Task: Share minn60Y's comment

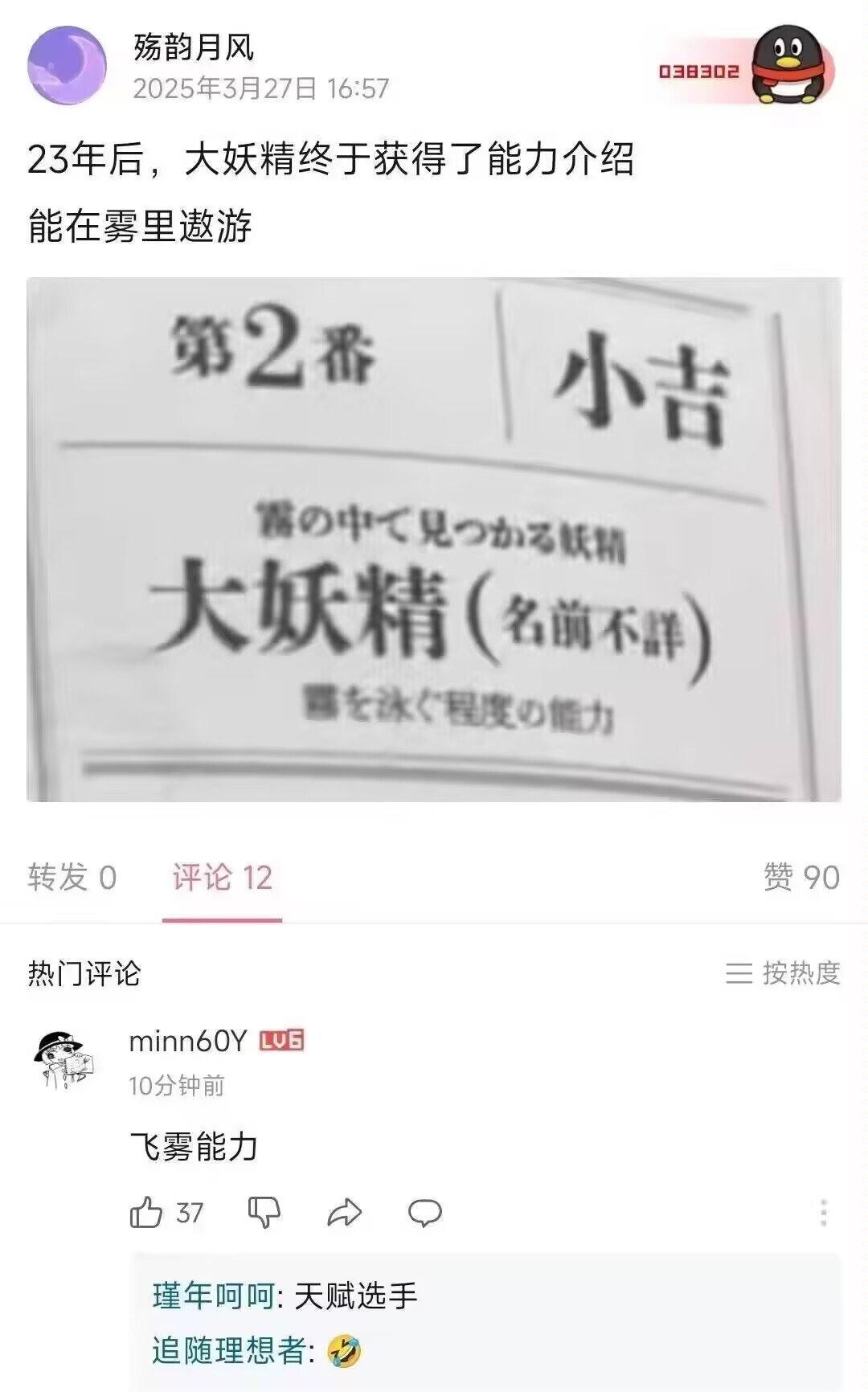Action: click(344, 1212)
